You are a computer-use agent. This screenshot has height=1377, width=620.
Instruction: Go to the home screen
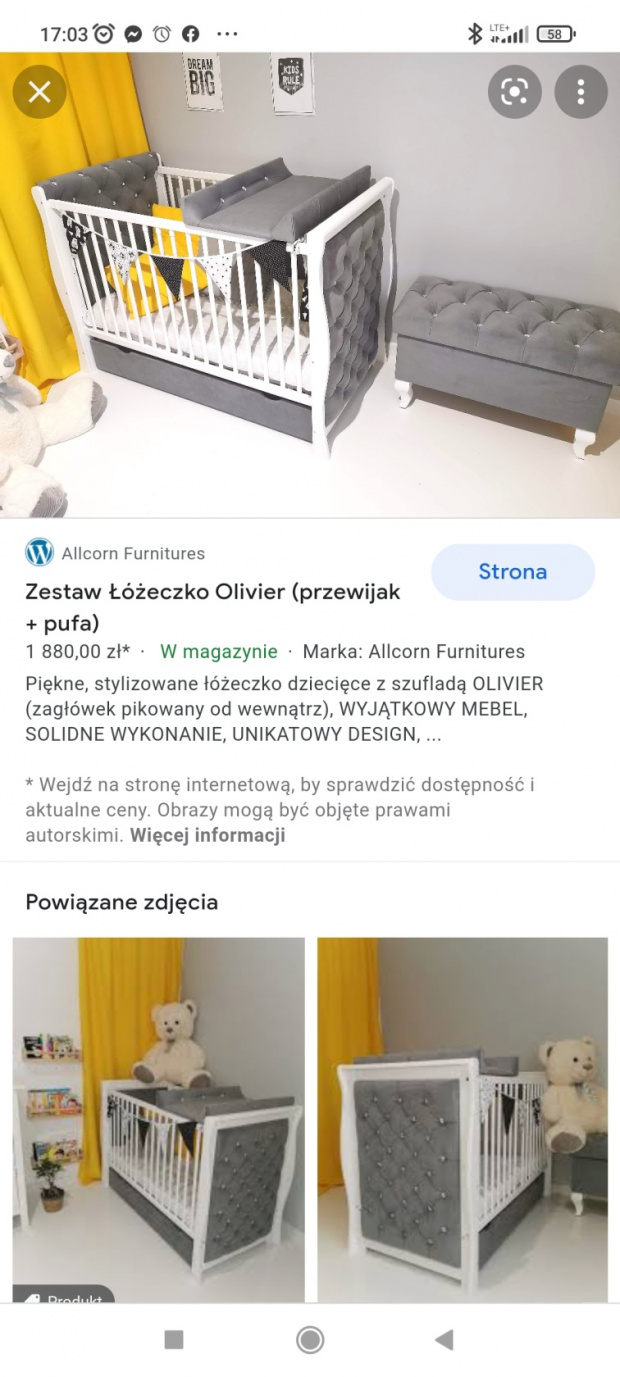[x=310, y=1340]
